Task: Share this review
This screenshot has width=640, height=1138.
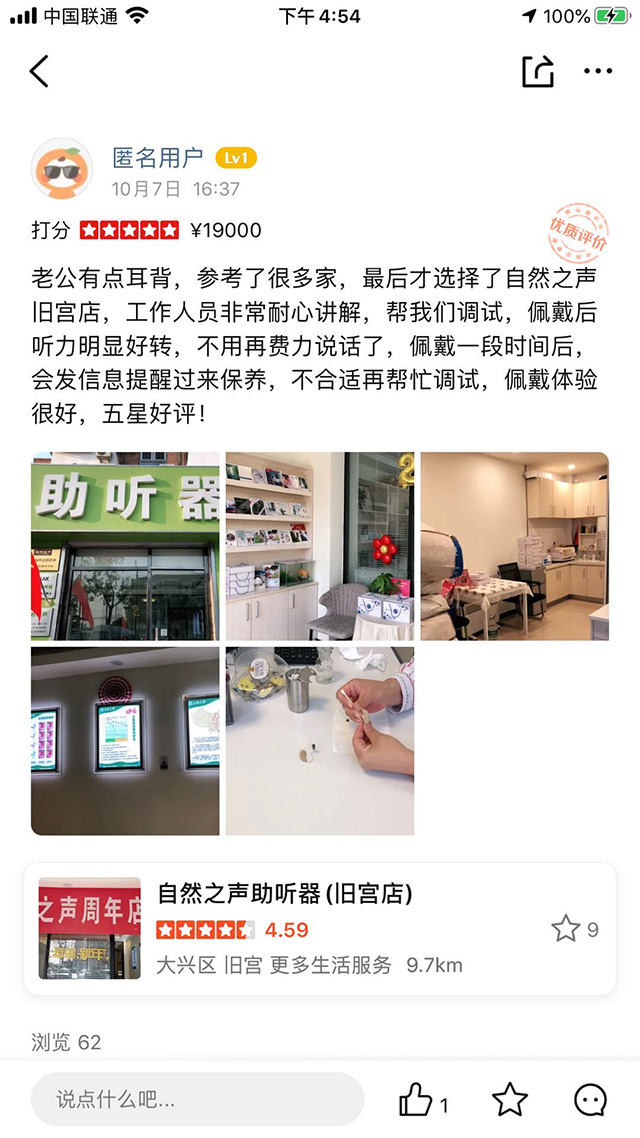Action: tap(537, 71)
